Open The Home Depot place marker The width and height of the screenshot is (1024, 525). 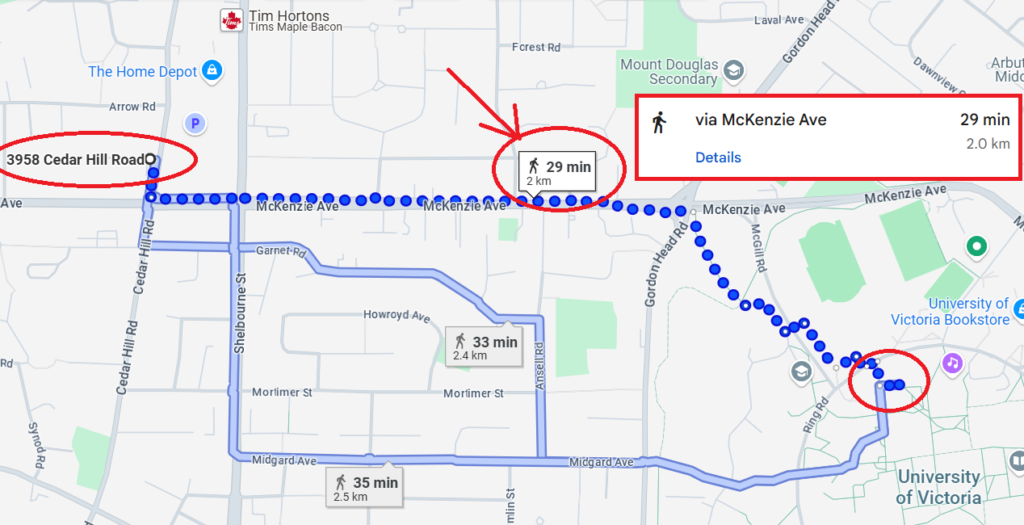click(x=211, y=70)
